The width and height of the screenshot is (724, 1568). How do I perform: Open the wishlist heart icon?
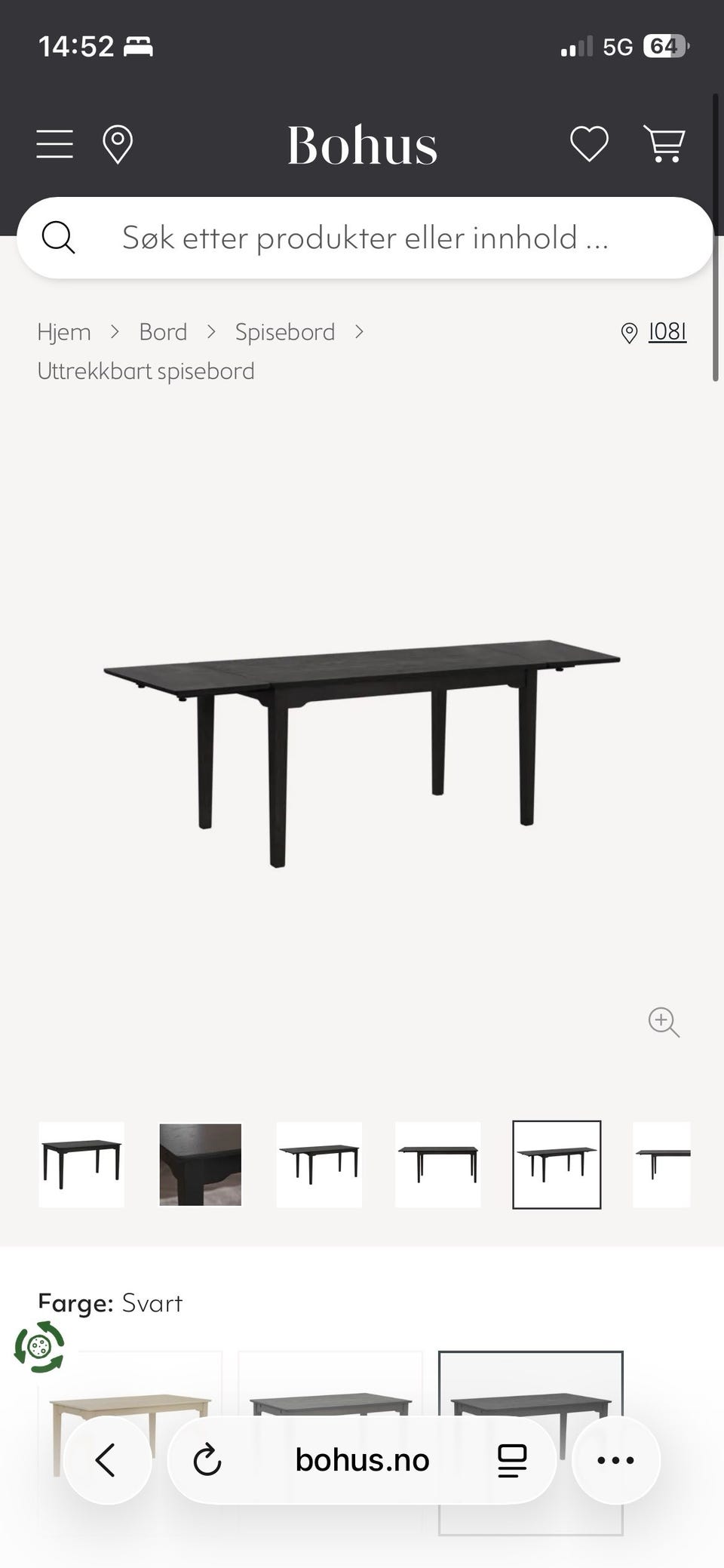click(x=589, y=143)
